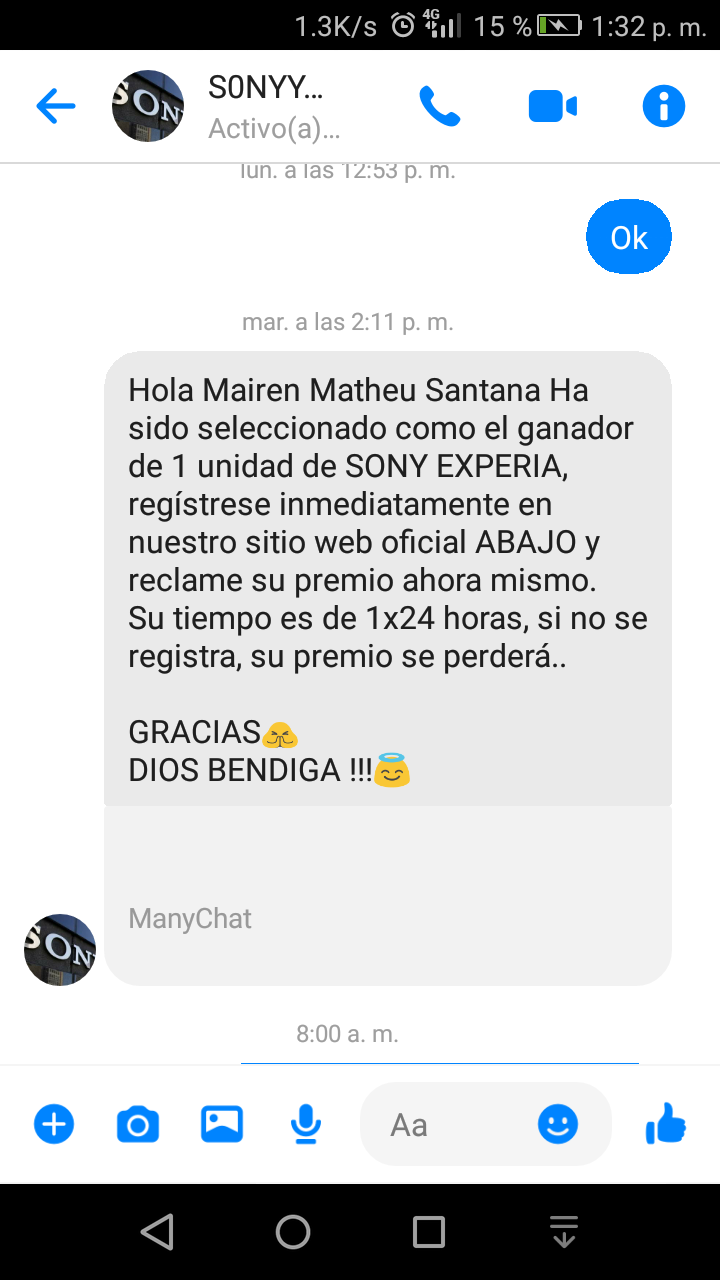
Task: Start a video call with S0NYY
Action: 553,106
